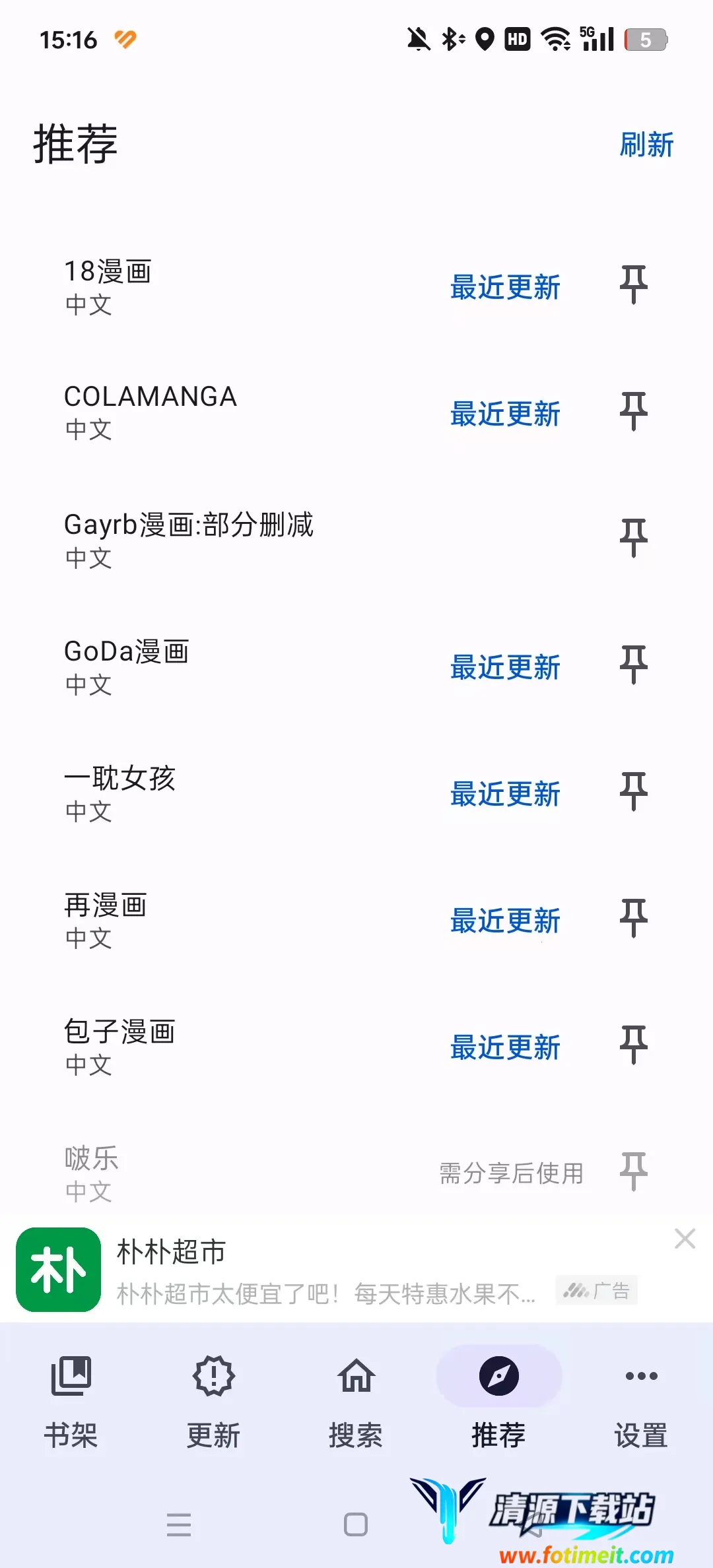The width and height of the screenshot is (713, 1568).
Task: Pin the COLAMANGA source
Action: click(x=633, y=412)
